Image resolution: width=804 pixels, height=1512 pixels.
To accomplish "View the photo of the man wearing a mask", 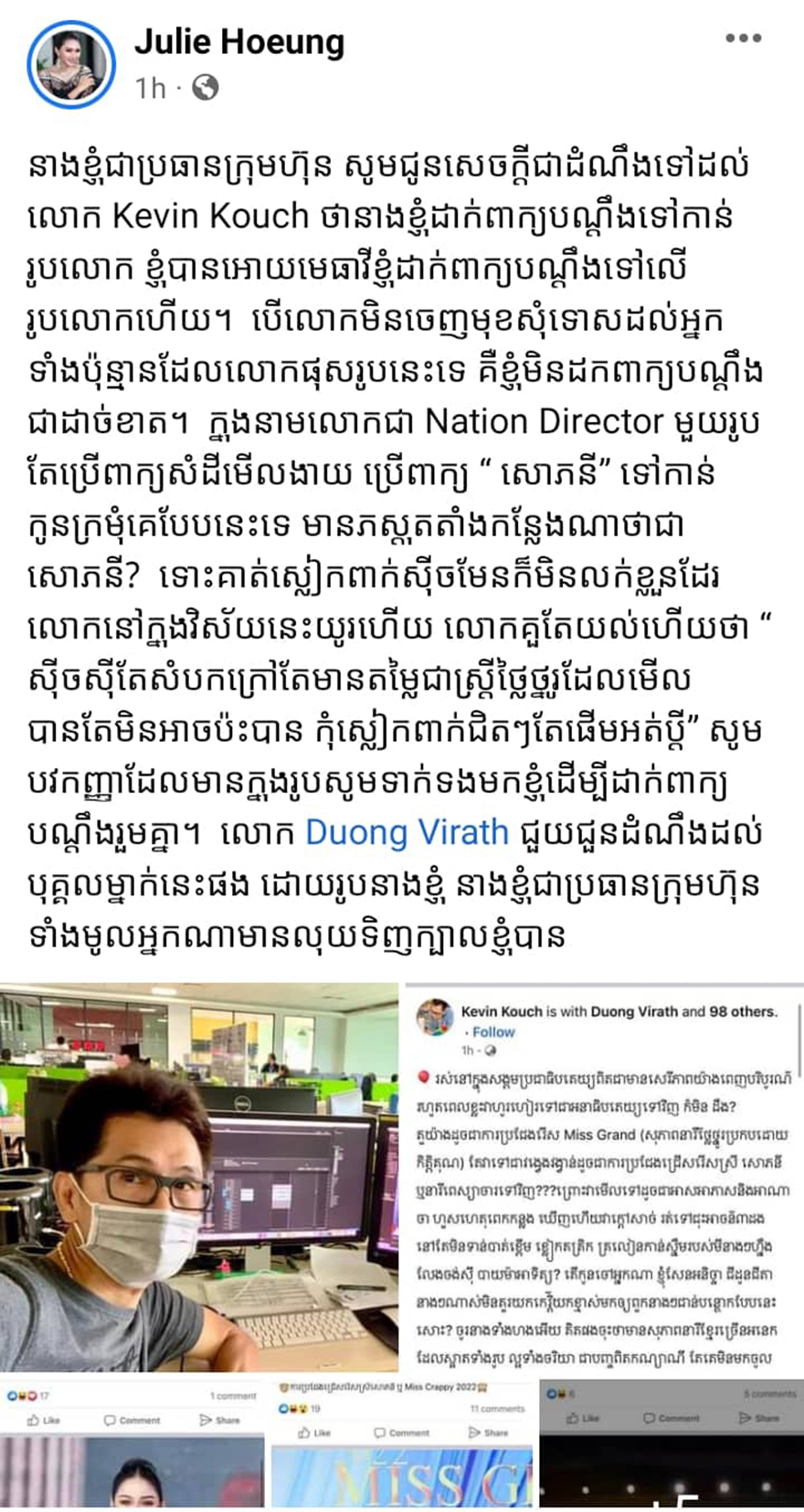I will coord(199,1177).
